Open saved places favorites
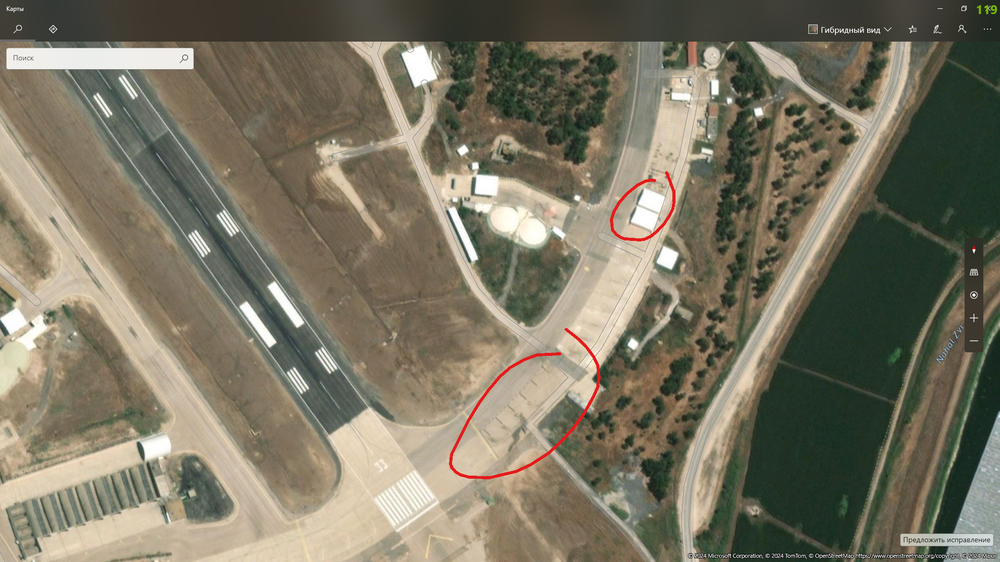This screenshot has height=562, width=1000. [912, 30]
